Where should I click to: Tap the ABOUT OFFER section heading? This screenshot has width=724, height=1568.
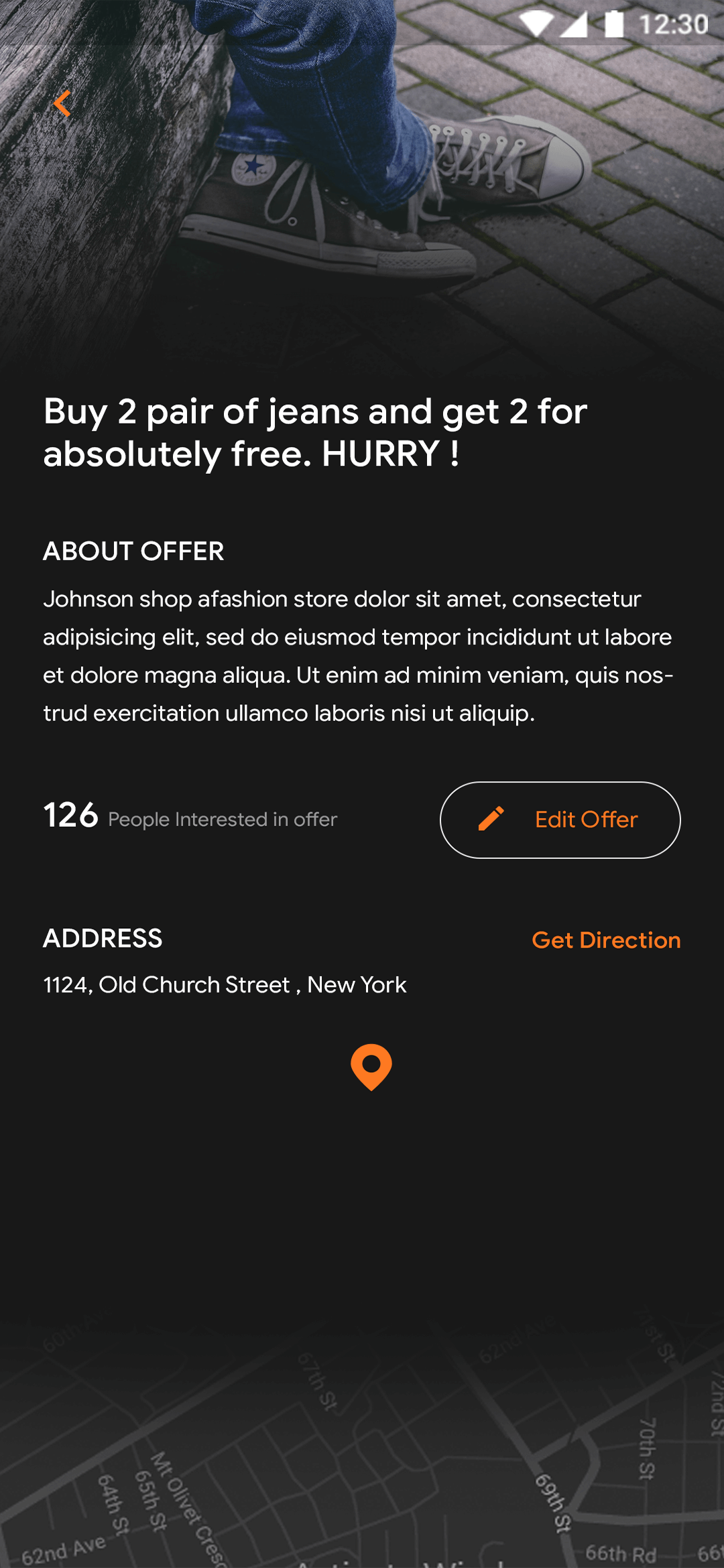(134, 551)
